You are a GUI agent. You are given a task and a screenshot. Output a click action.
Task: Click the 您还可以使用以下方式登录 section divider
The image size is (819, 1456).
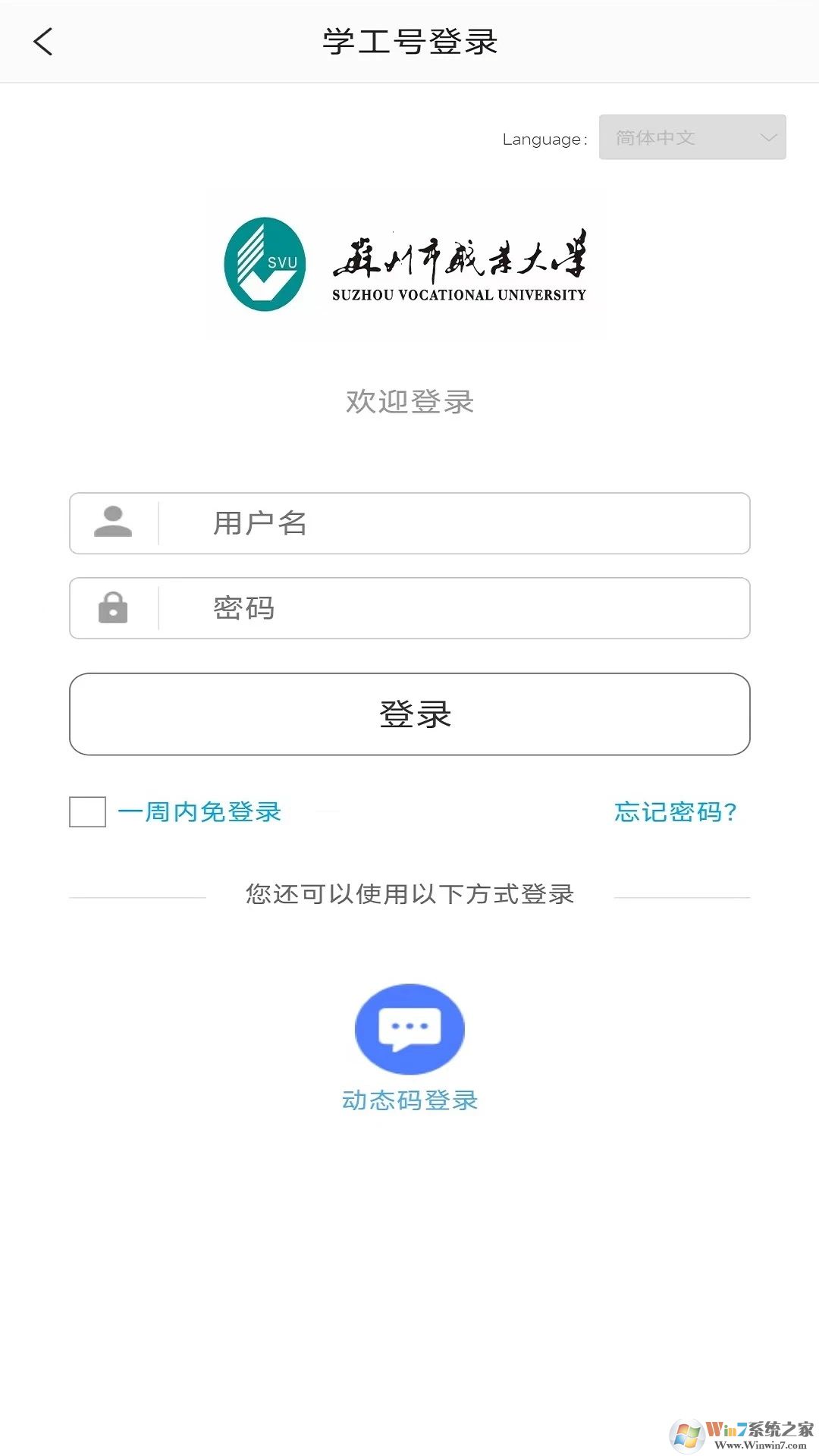click(409, 894)
